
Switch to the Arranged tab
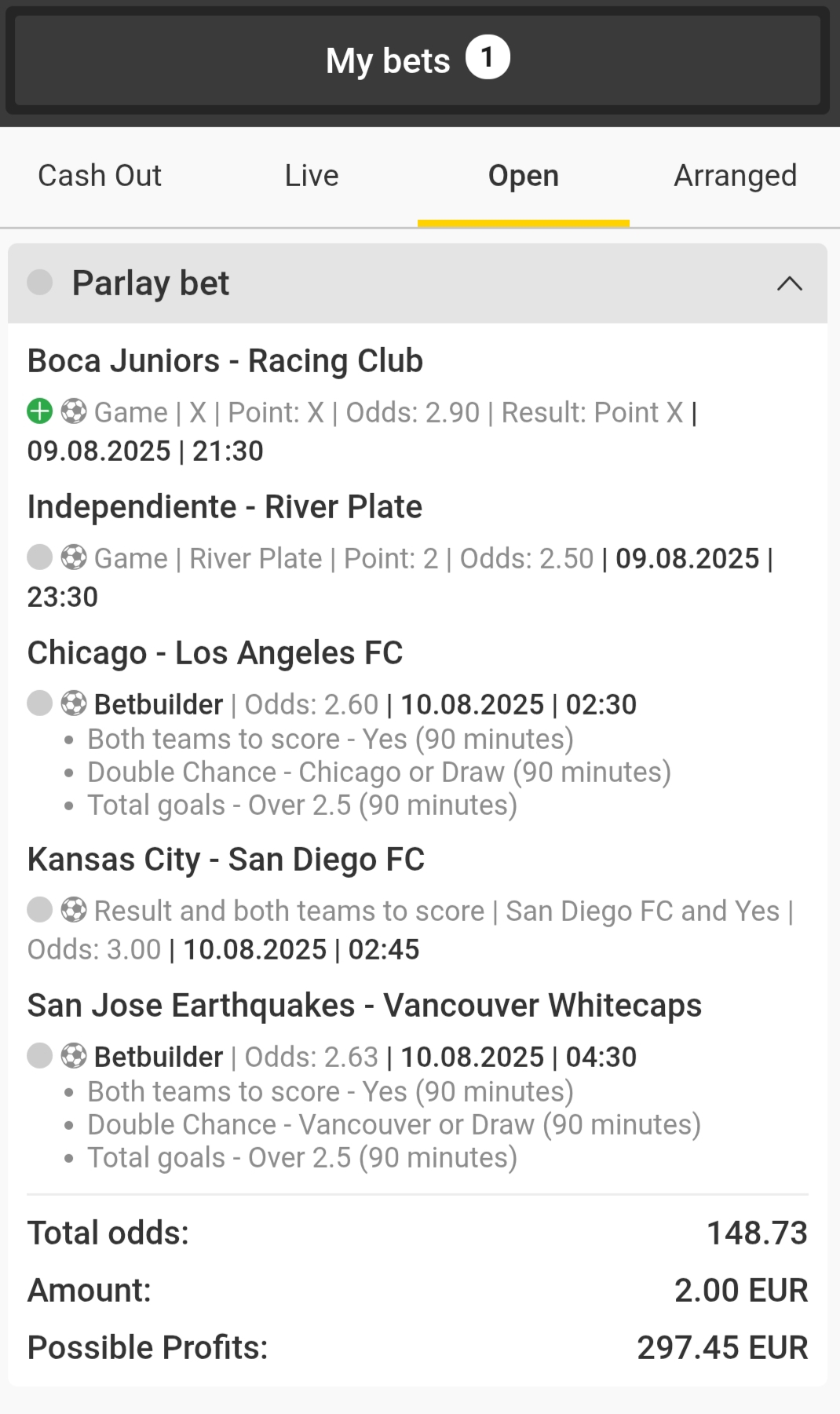(736, 176)
